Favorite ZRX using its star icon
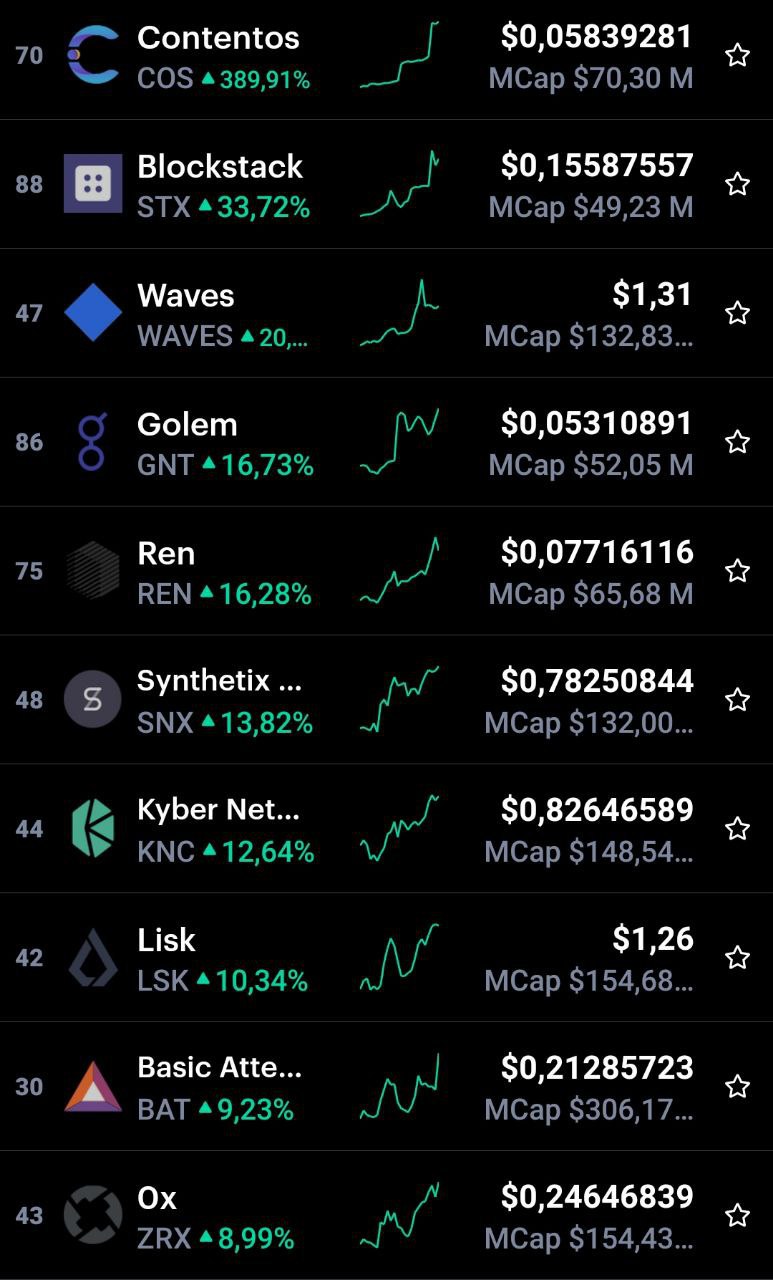 click(737, 1216)
